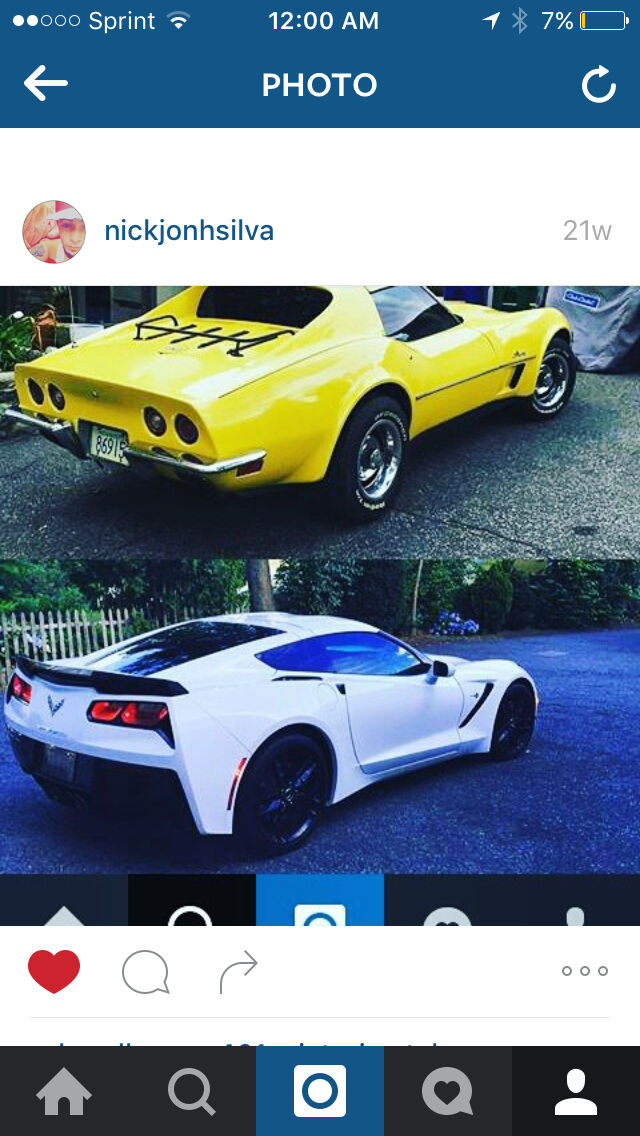The image size is (640, 1136).
Task: Go back from the Photo screen
Action: [46, 85]
